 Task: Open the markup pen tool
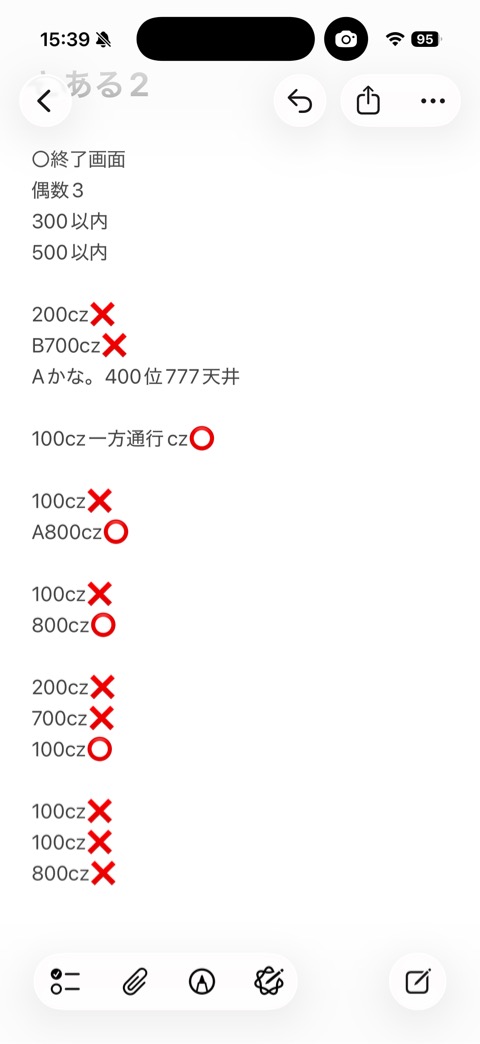tap(202, 981)
